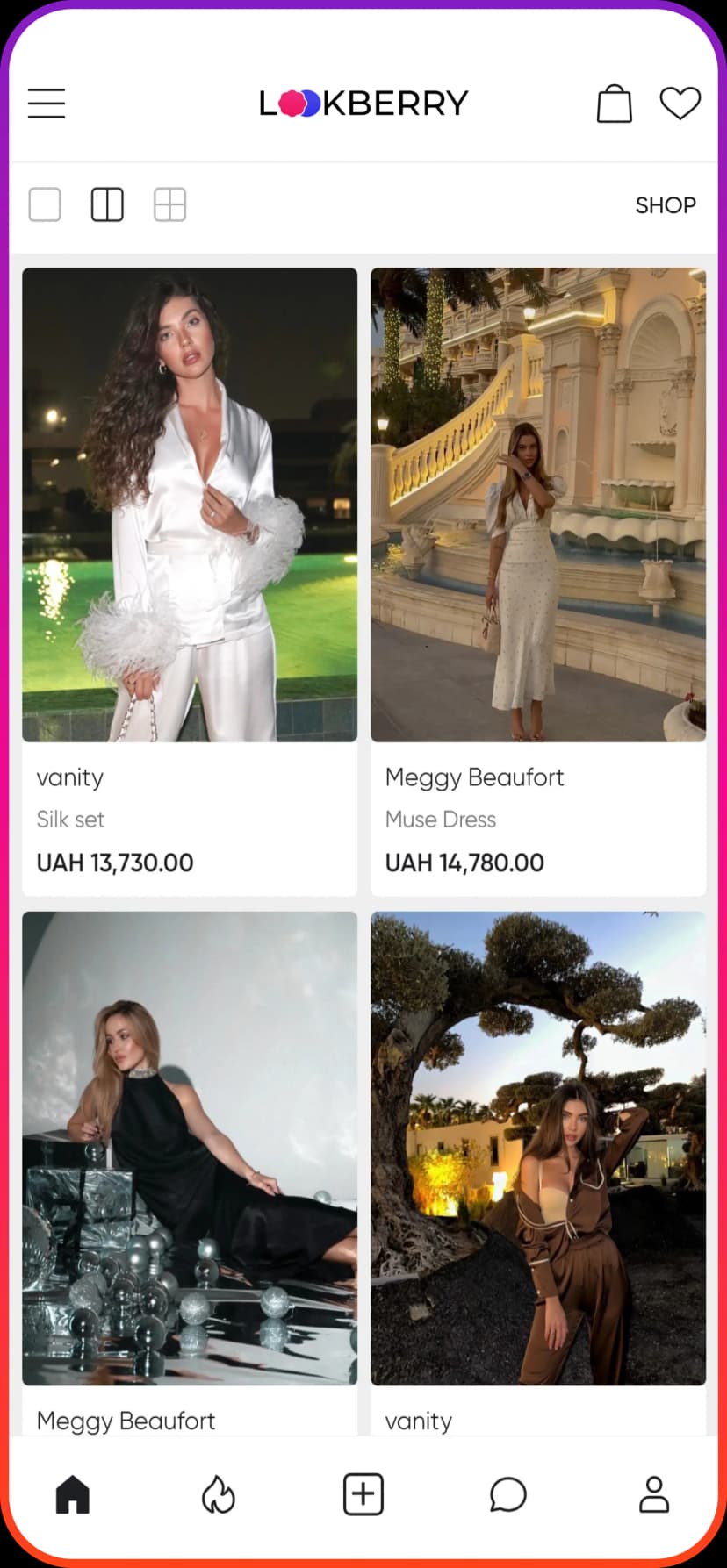Open the messages chat tab
This screenshot has width=727, height=1568.
tap(507, 1494)
